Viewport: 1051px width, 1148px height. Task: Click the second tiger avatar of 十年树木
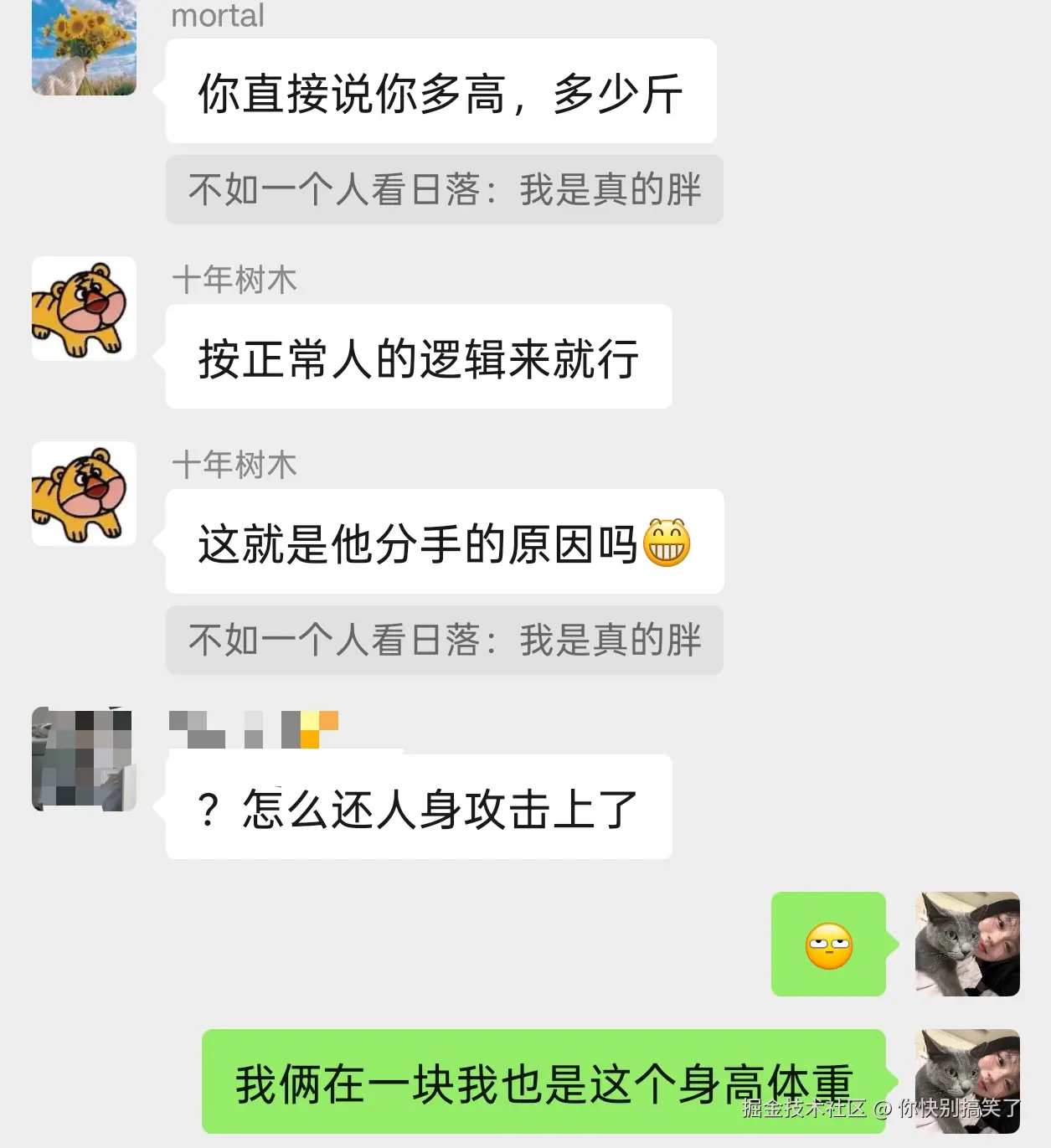click(x=84, y=494)
